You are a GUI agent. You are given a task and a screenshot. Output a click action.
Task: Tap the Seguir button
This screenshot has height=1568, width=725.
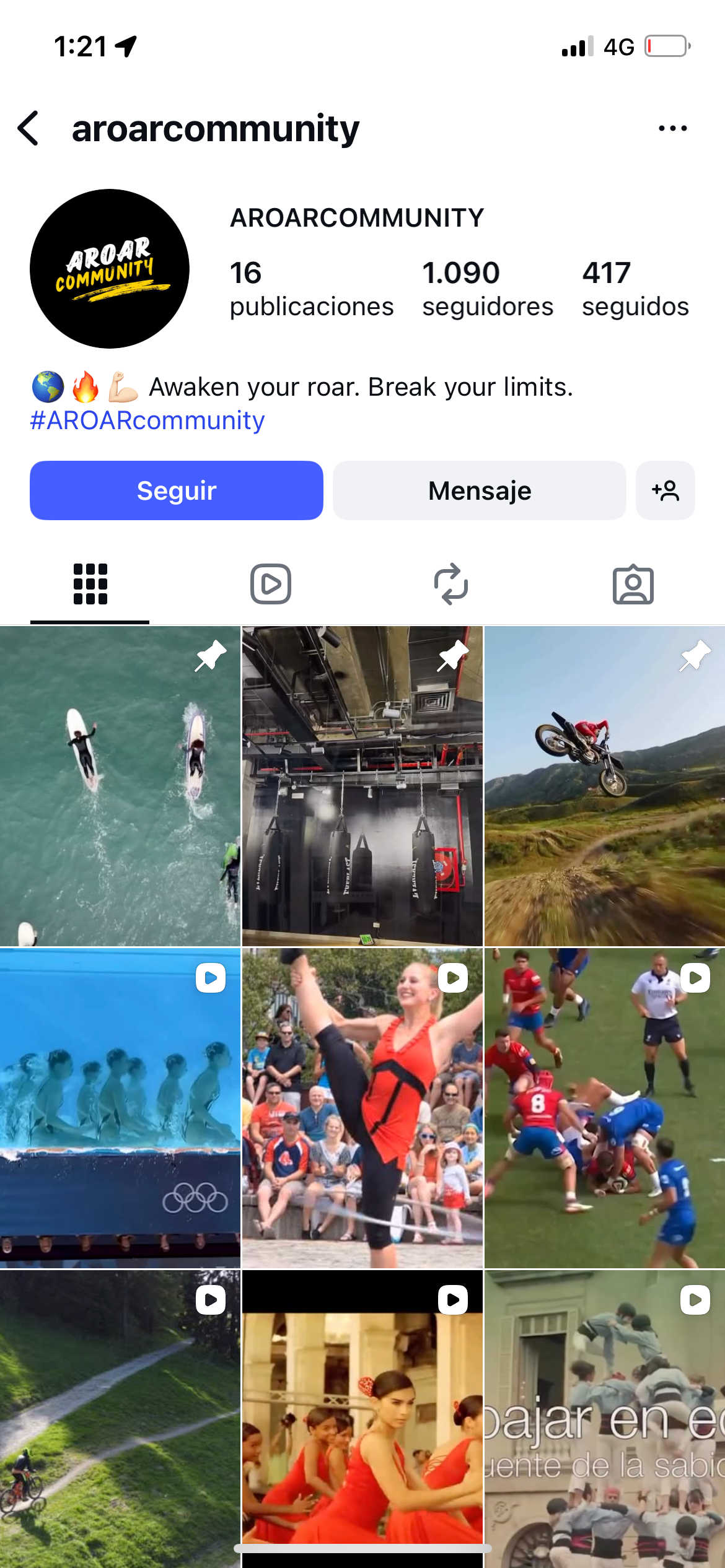click(x=176, y=490)
